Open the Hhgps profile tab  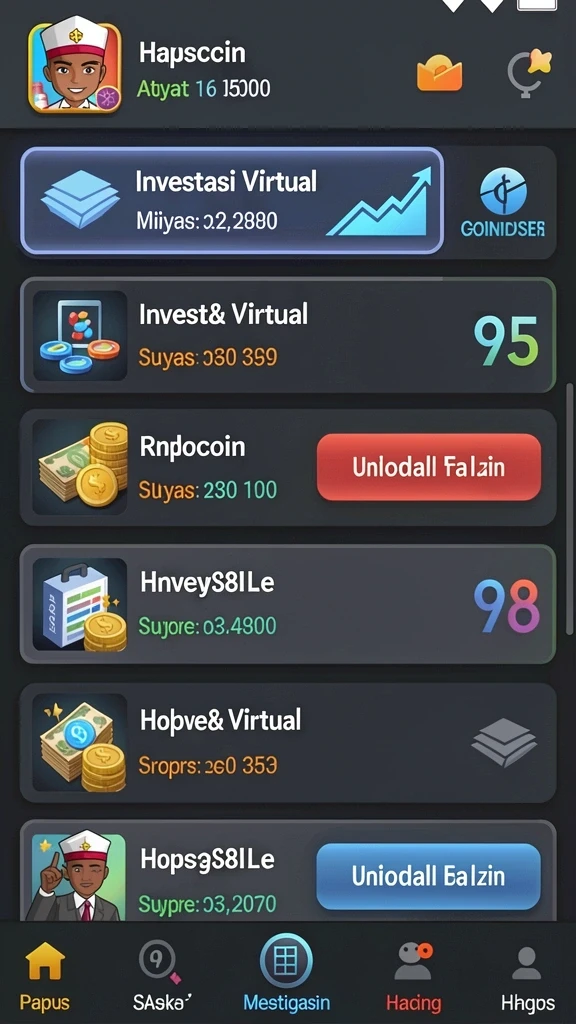528,977
